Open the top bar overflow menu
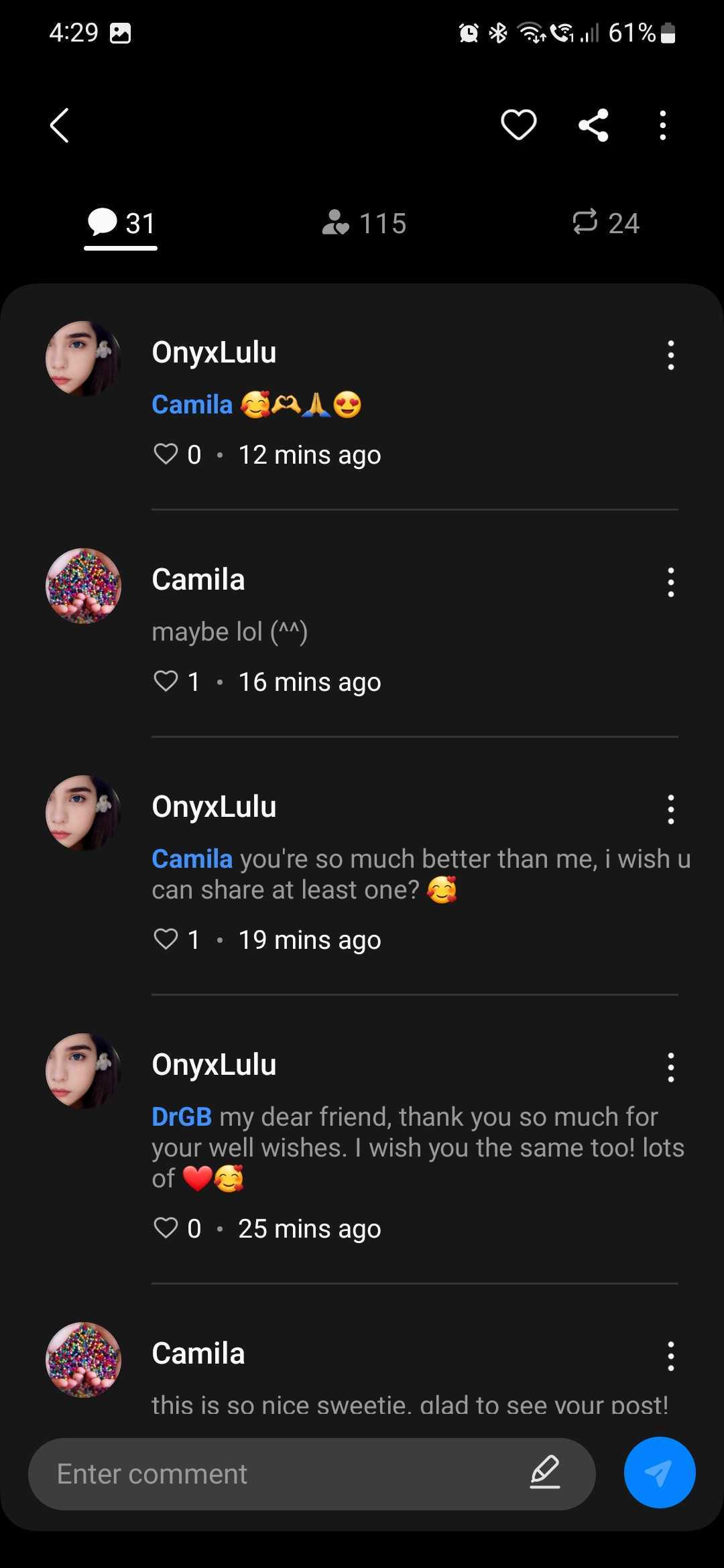724x1568 pixels. [663, 125]
